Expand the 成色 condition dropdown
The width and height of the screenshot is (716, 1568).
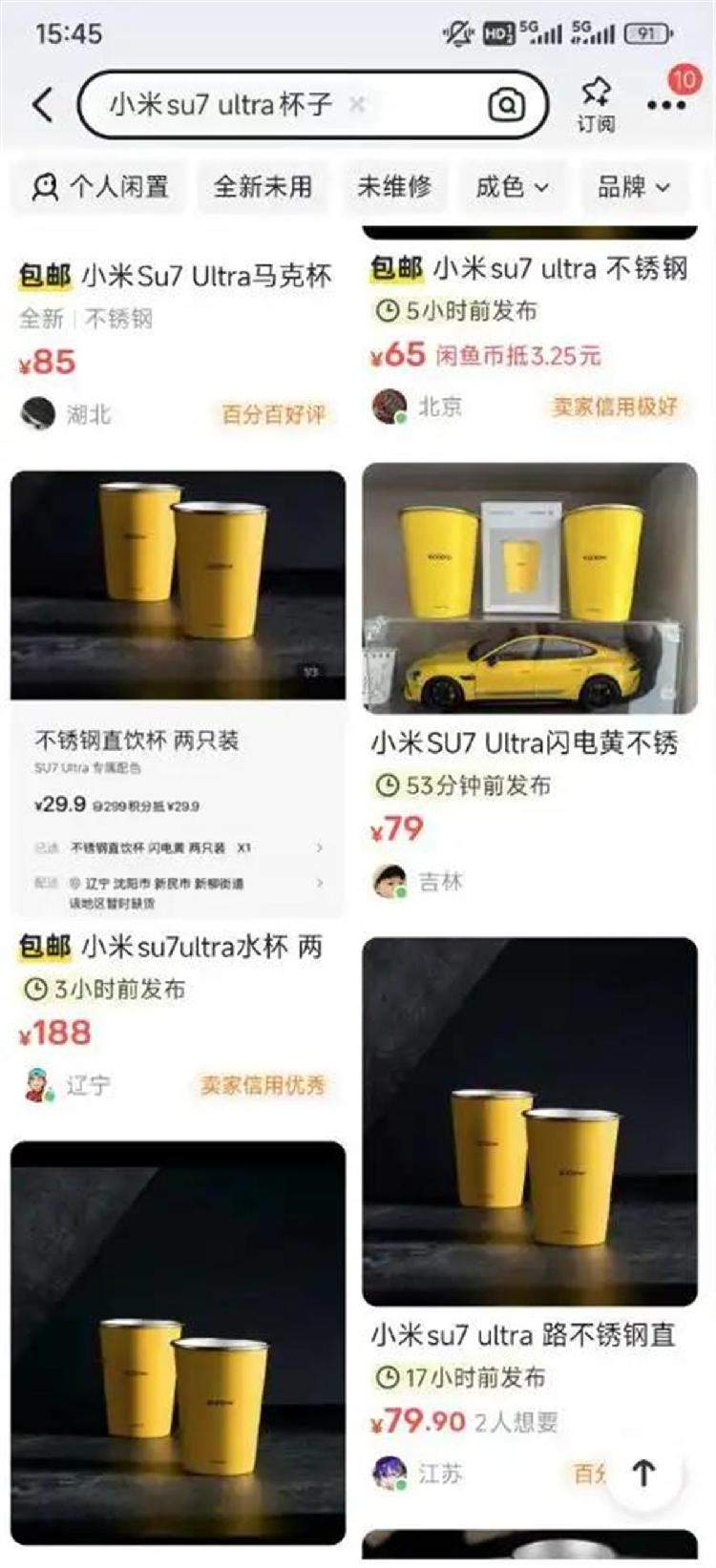point(510,187)
